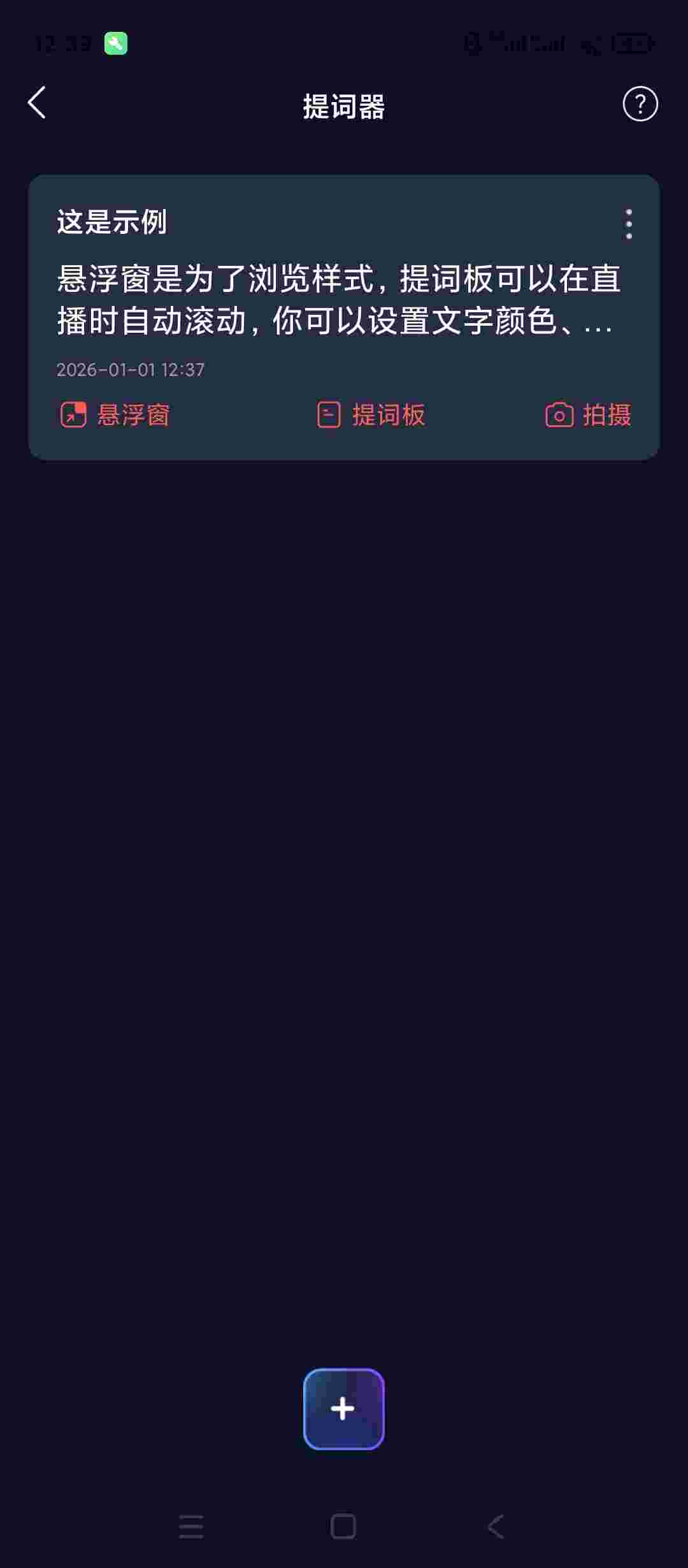The height and width of the screenshot is (1568, 688).
Task: Open the recent apps menu
Action: click(x=191, y=1526)
